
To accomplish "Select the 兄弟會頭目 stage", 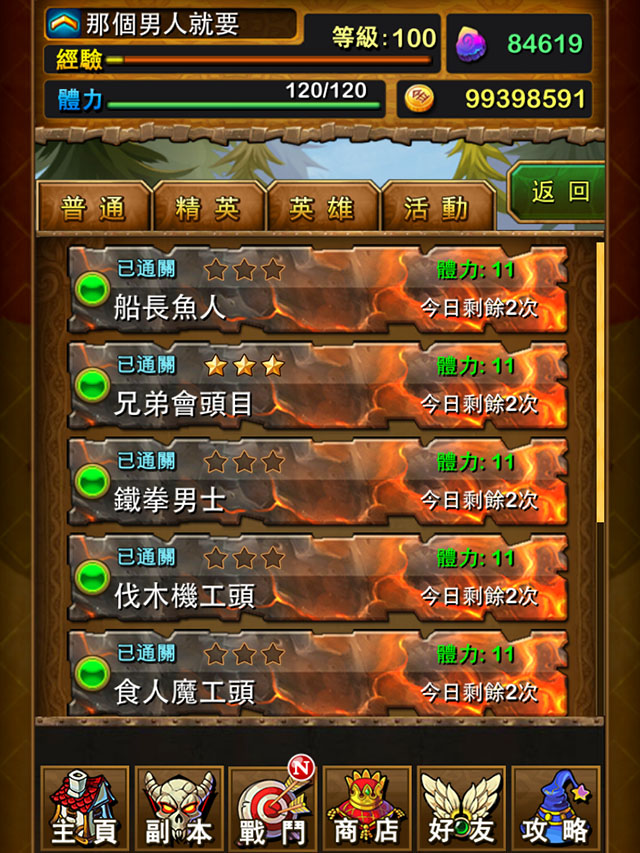I will coord(318,386).
